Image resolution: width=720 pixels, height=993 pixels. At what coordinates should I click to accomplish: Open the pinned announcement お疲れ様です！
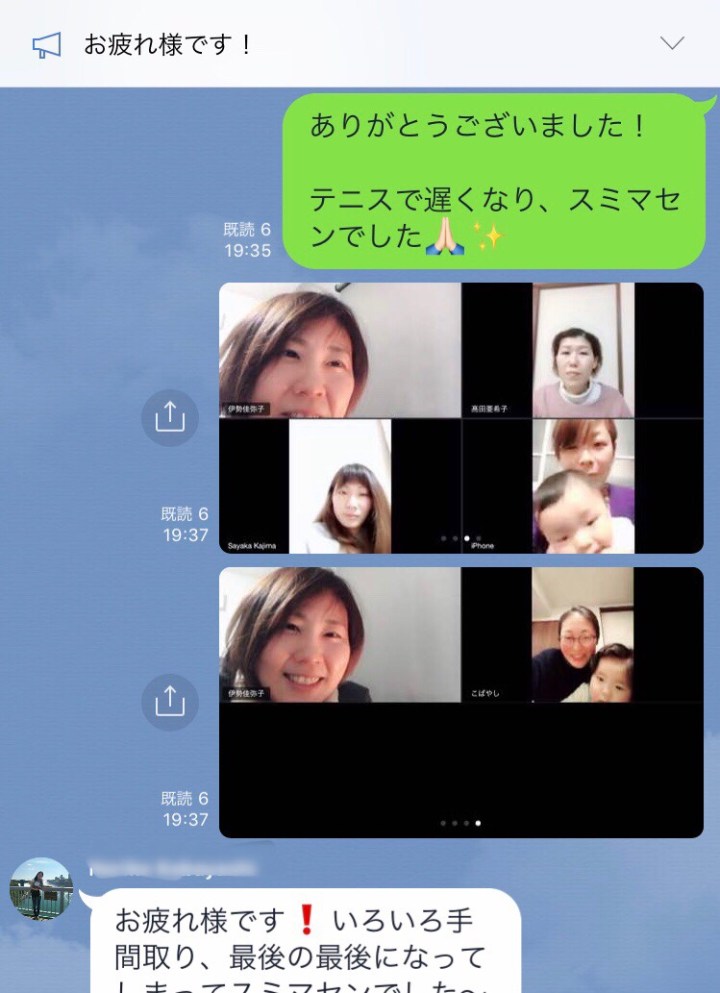(x=168, y=45)
